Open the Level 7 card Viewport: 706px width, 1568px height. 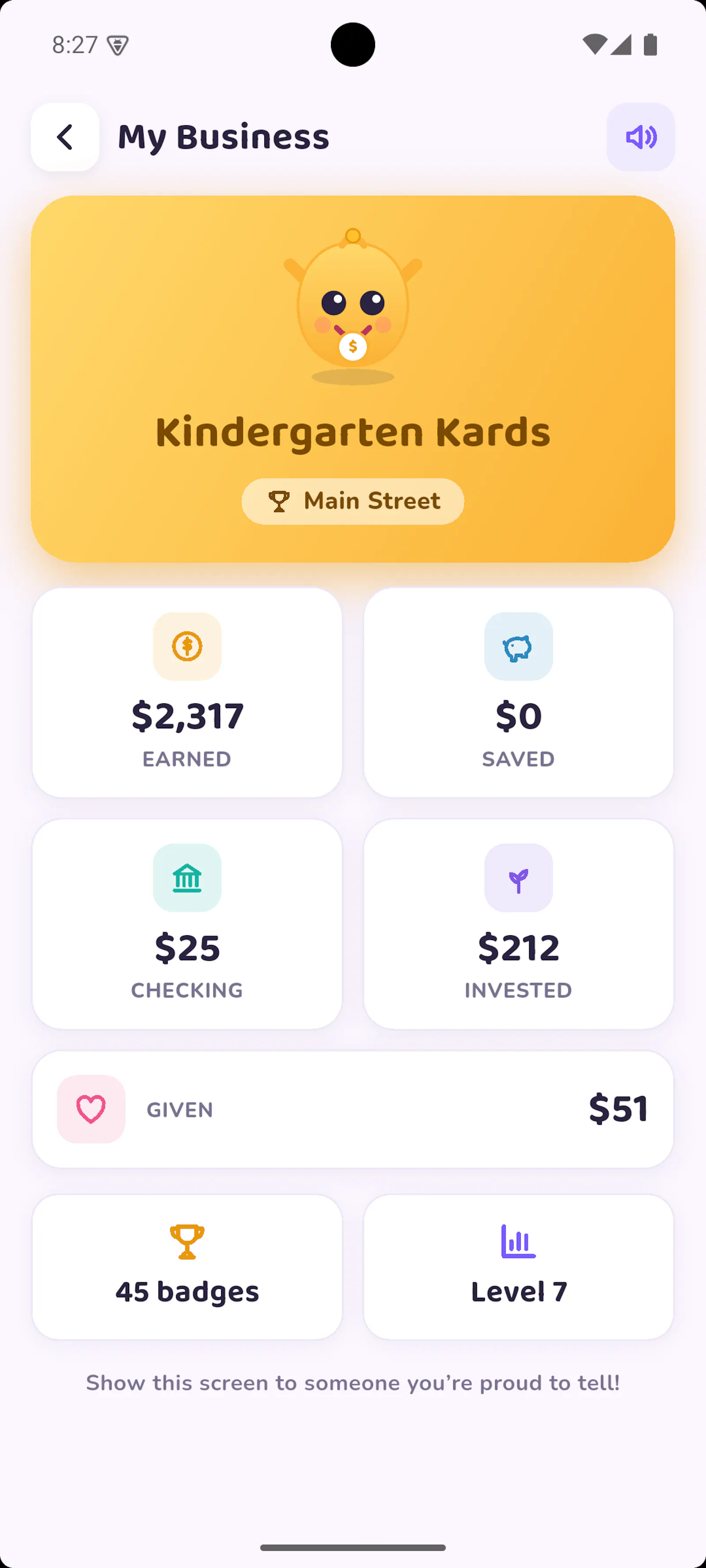(518, 1267)
